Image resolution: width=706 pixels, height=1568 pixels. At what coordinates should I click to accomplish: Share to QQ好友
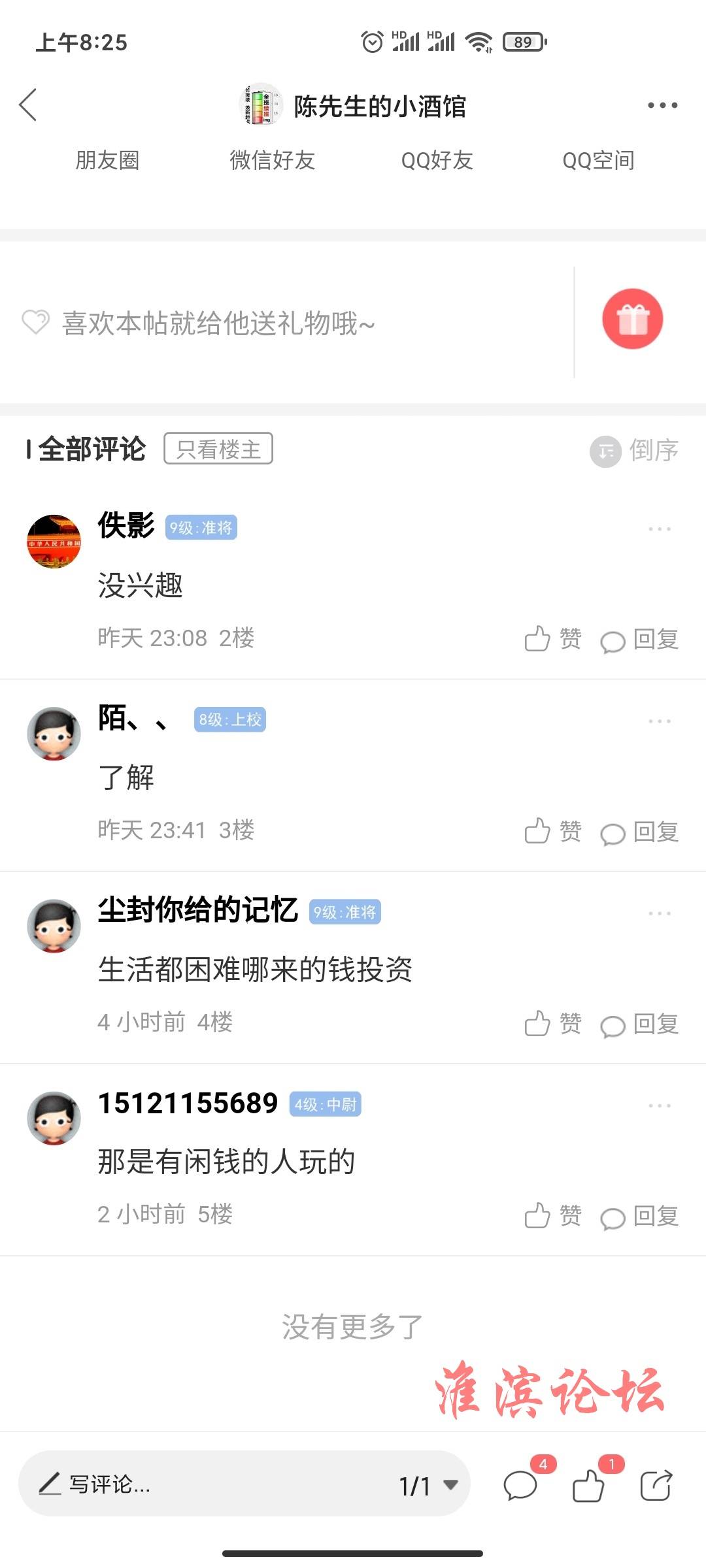click(437, 160)
